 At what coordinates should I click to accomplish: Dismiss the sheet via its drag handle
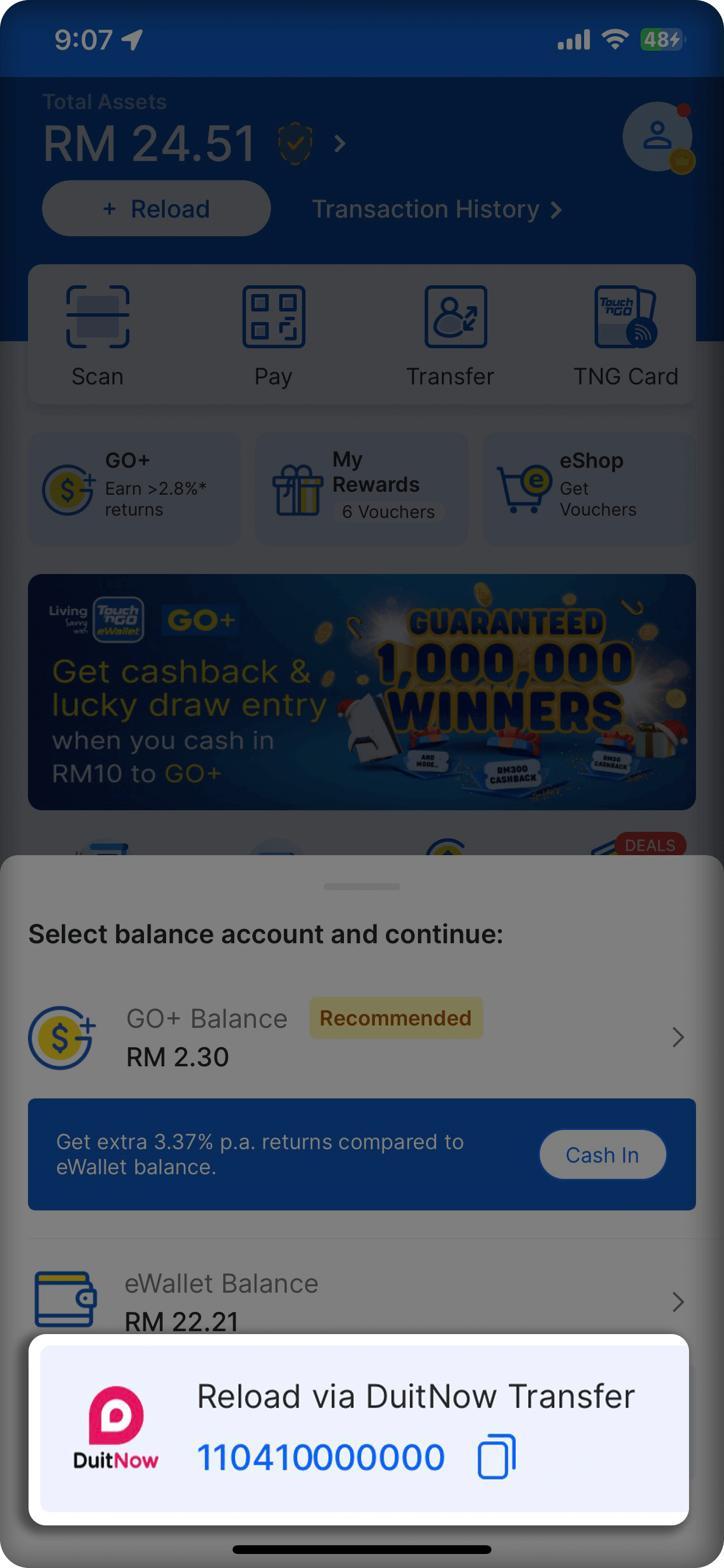tap(362, 887)
